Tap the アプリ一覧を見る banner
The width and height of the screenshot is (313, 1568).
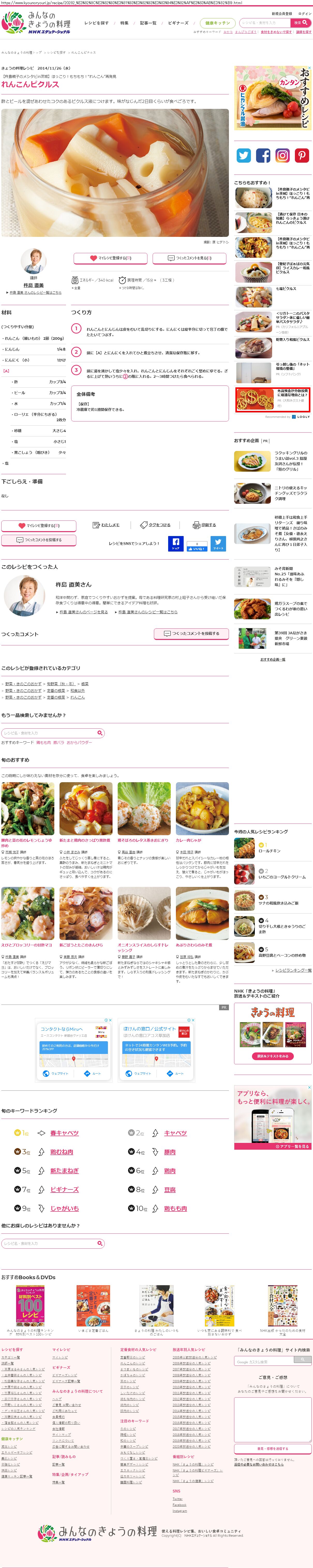point(273,1146)
